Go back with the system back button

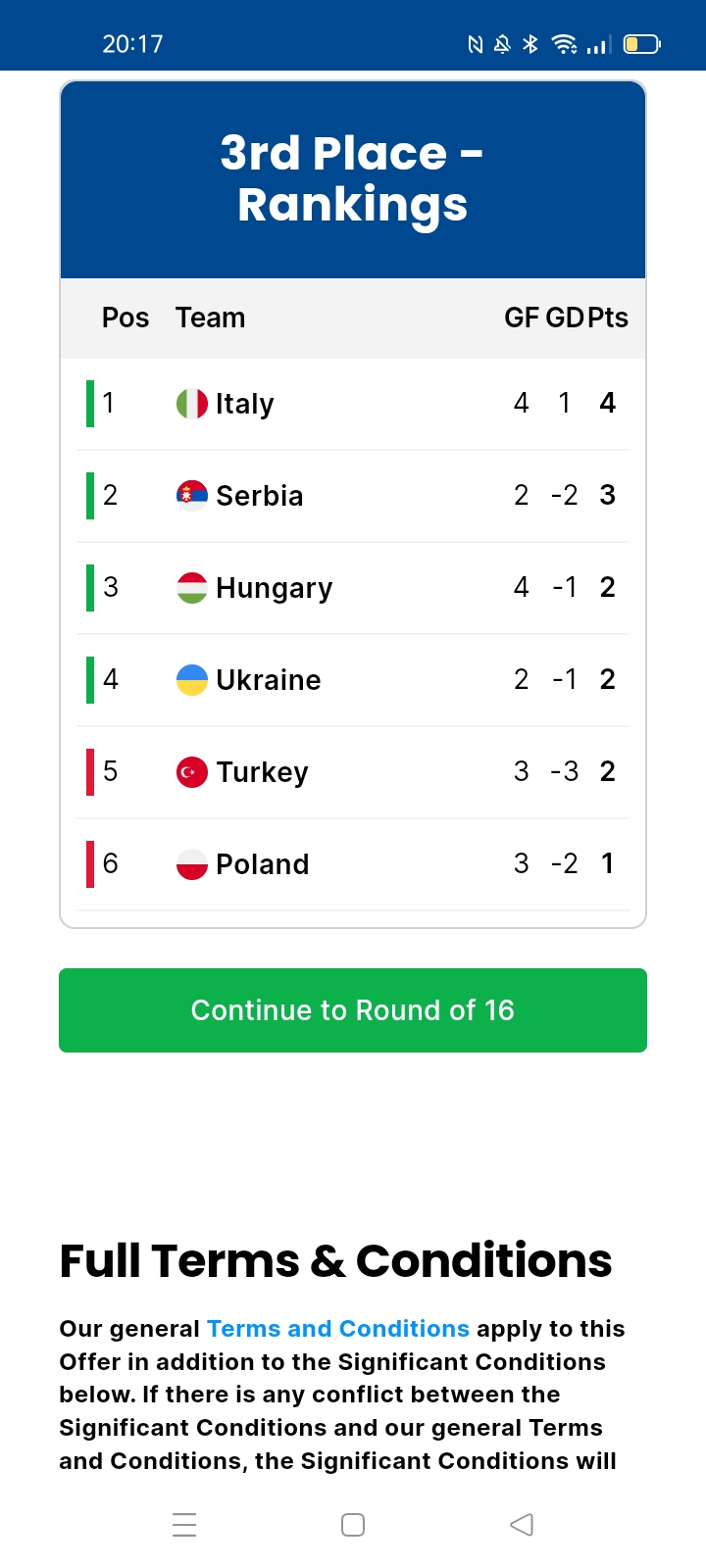tap(522, 1525)
